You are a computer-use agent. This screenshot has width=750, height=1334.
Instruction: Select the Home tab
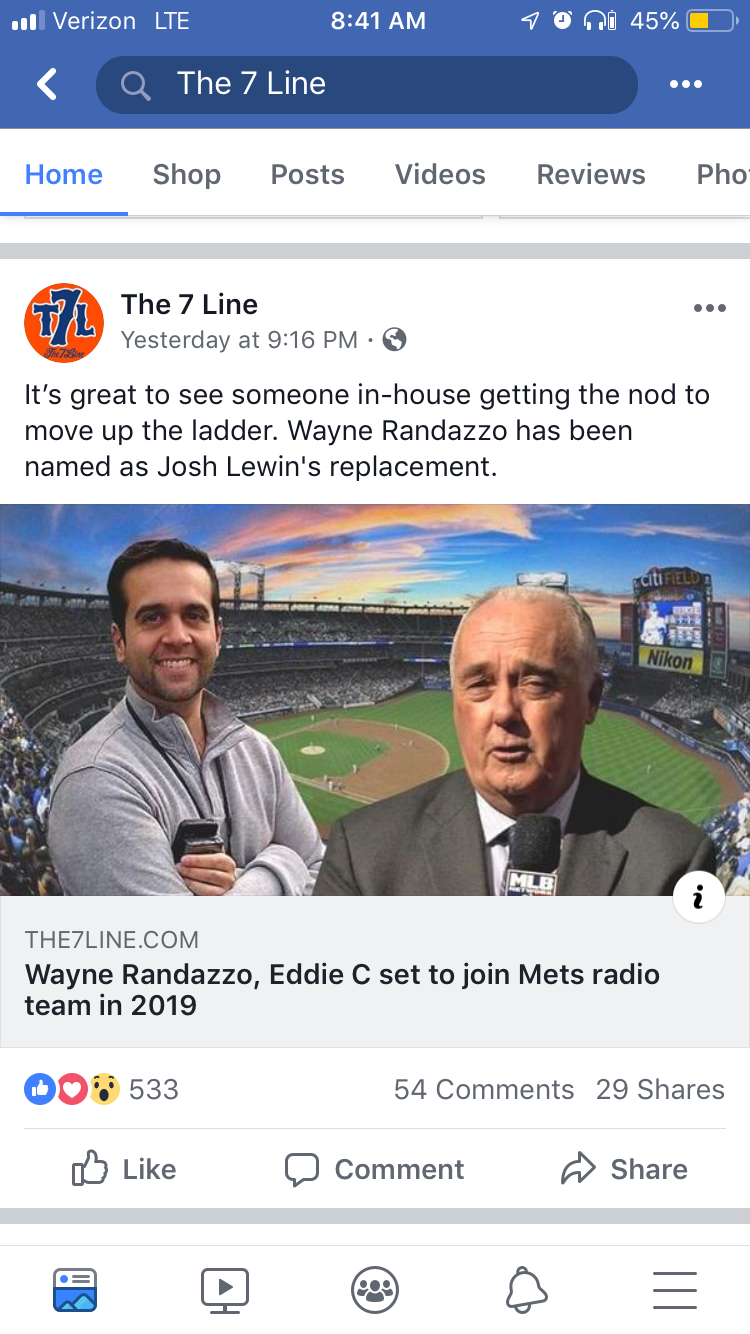coord(64,174)
